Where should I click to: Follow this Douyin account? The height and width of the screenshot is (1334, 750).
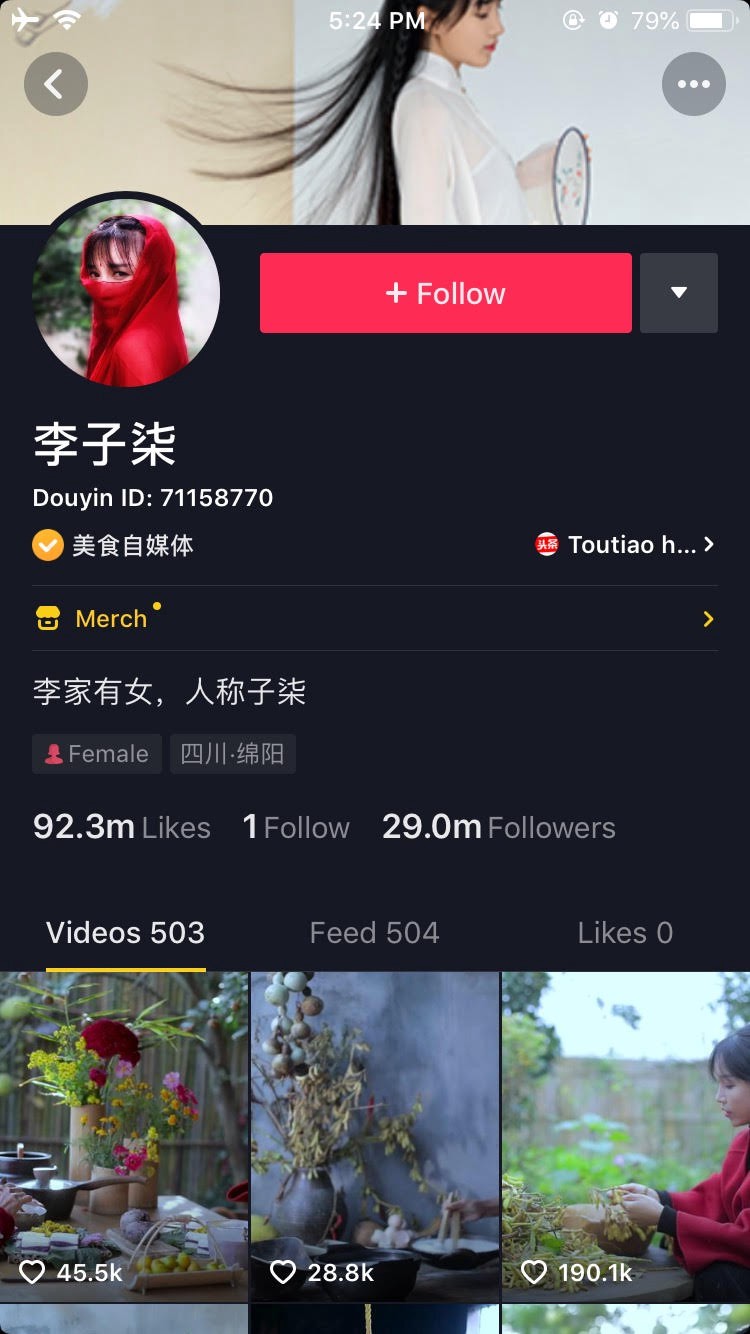(445, 293)
